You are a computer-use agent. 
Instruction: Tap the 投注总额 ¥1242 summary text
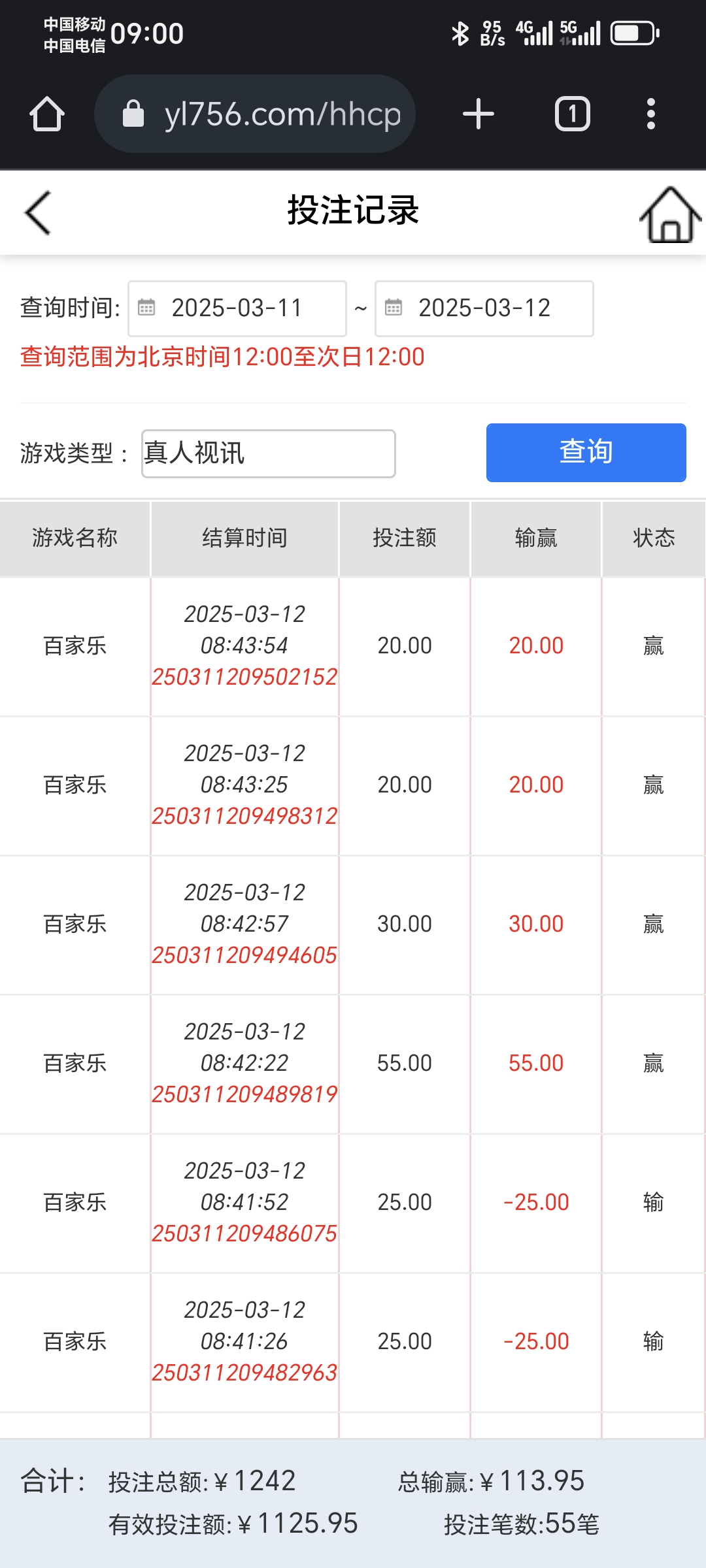point(203,1482)
